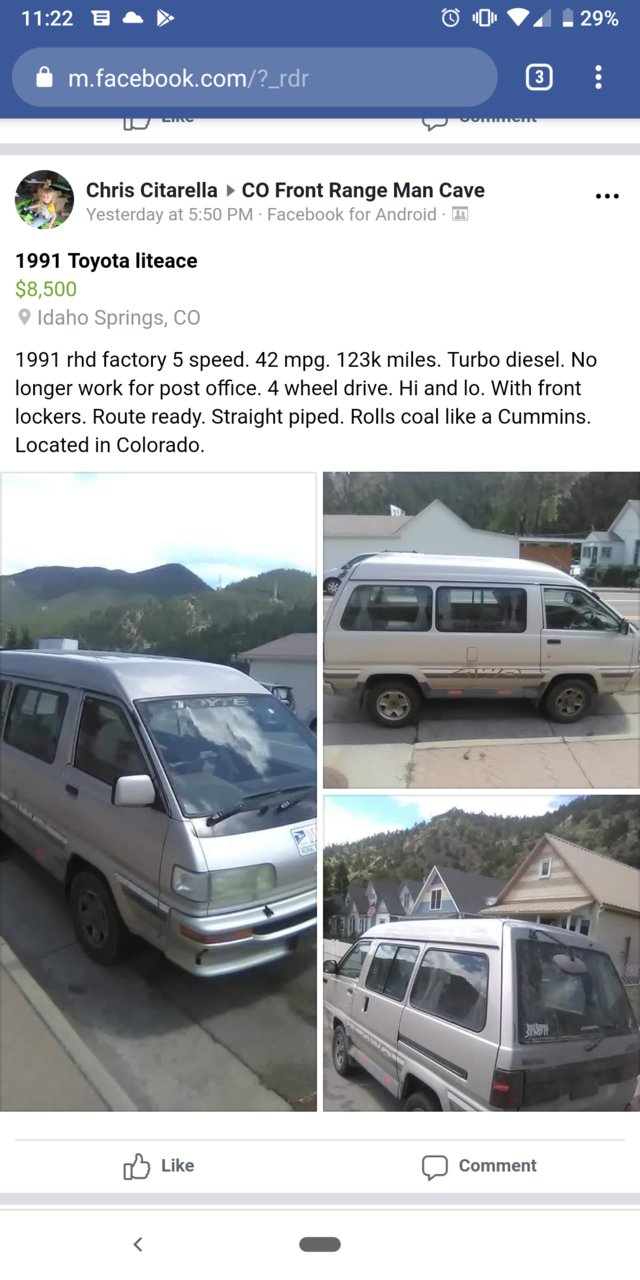The width and height of the screenshot is (640, 1280).
Task: Open Chris Citarella's profile picture
Action: (x=44, y=200)
